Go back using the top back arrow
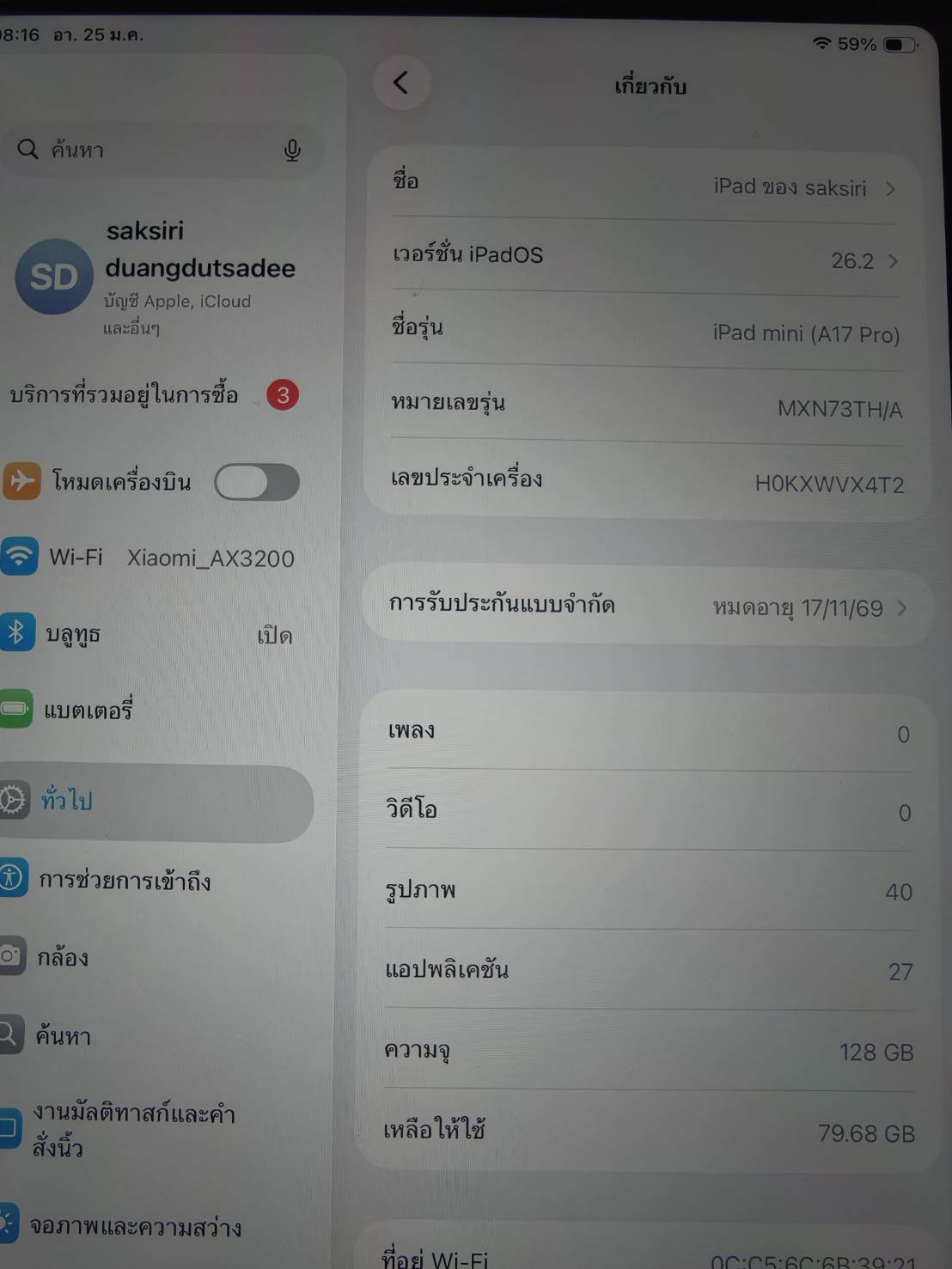This screenshot has width=952, height=1269. coord(401,83)
